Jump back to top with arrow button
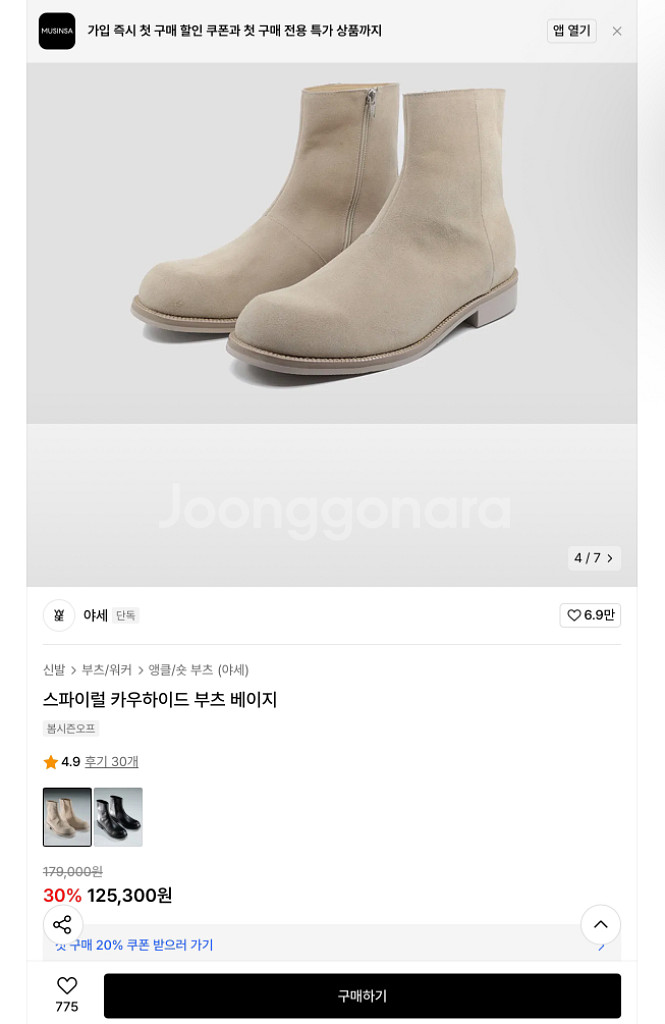 tap(600, 924)
